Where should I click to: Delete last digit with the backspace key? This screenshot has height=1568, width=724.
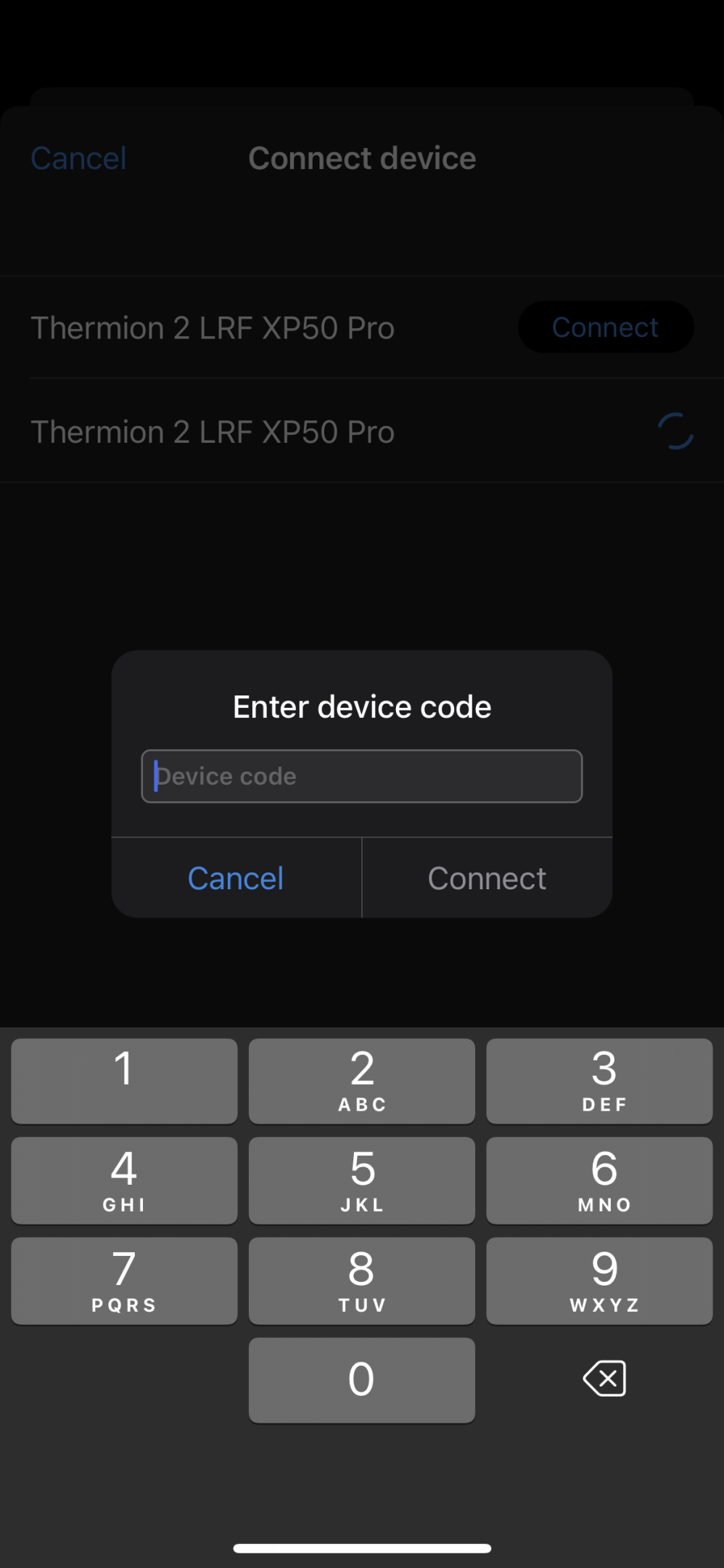(604, 1379)
